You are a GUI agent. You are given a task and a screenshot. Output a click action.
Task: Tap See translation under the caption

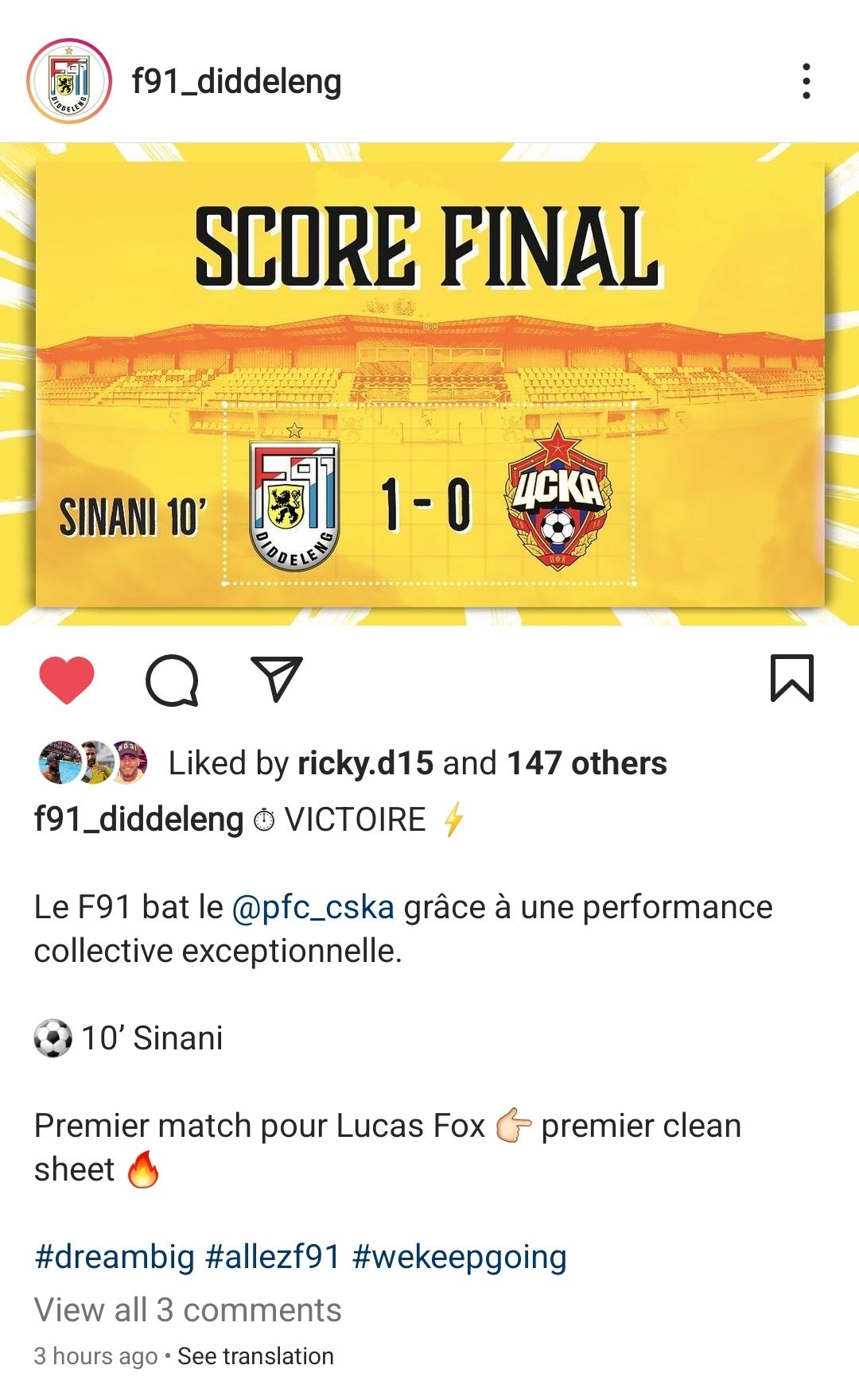click(255, 1355)
